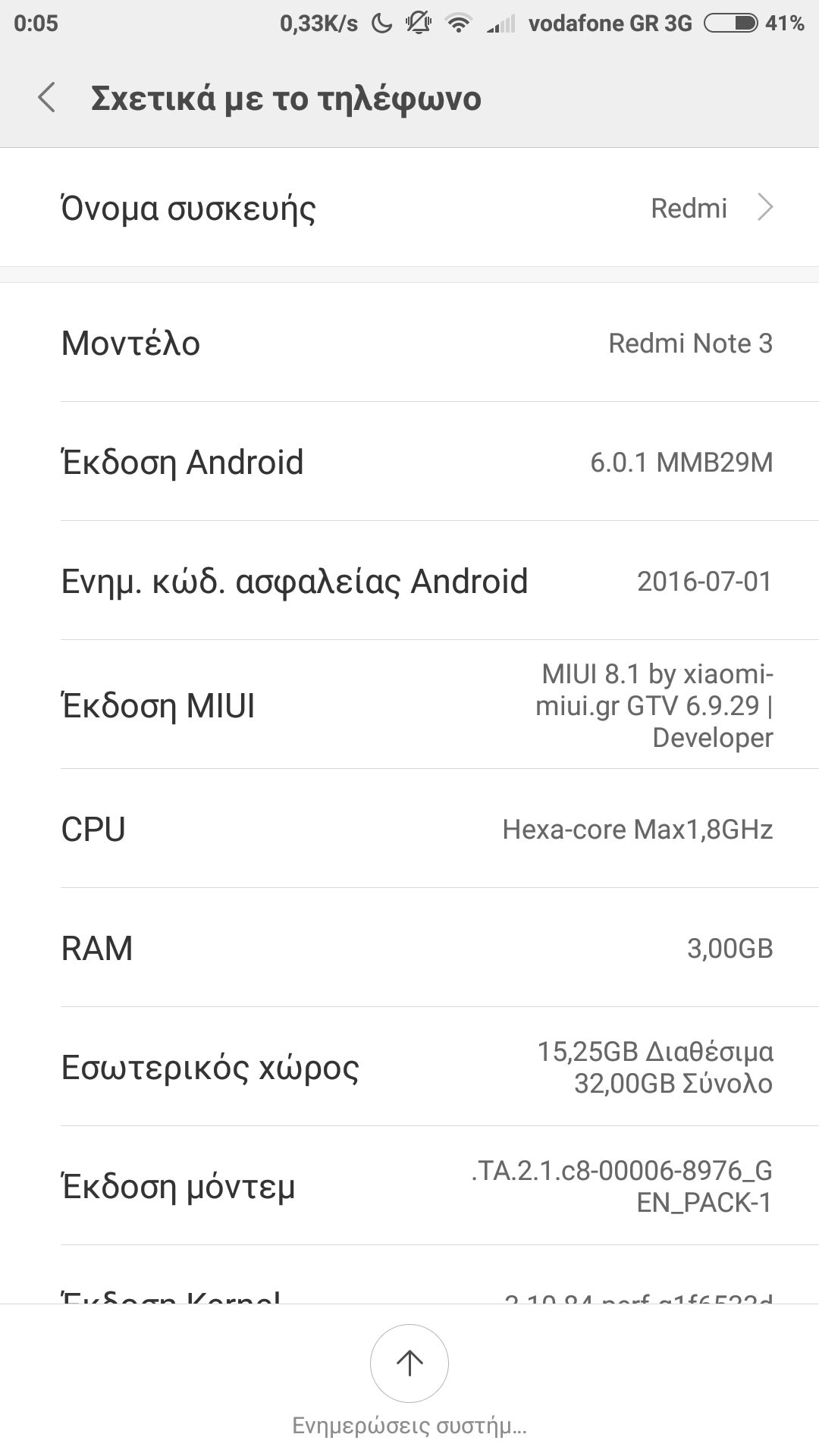Tap the Έκδοση Android row
Image resolution: width=819 pixels, height=1456 pixels.
(x=409, y=462)
